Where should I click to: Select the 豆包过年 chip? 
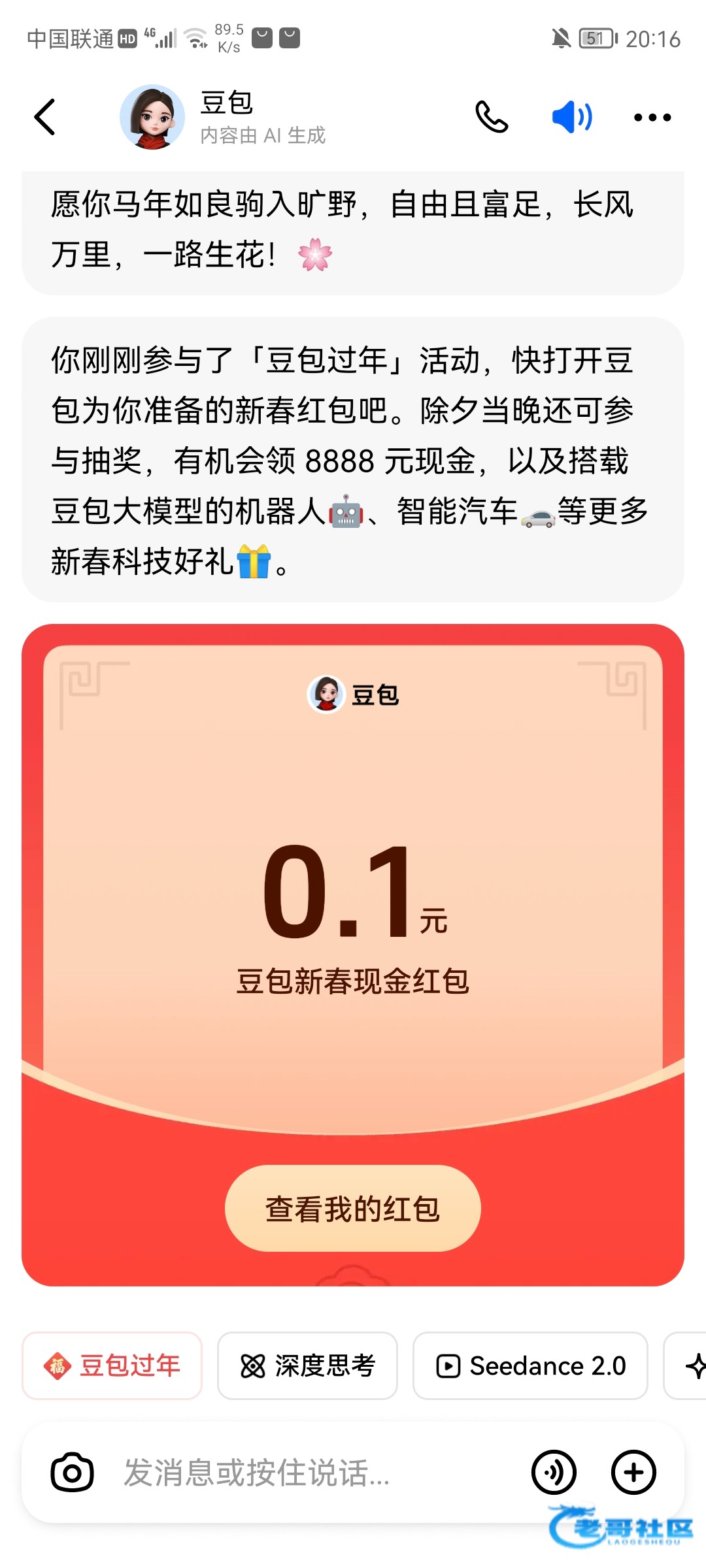[x=112, y=1365]
